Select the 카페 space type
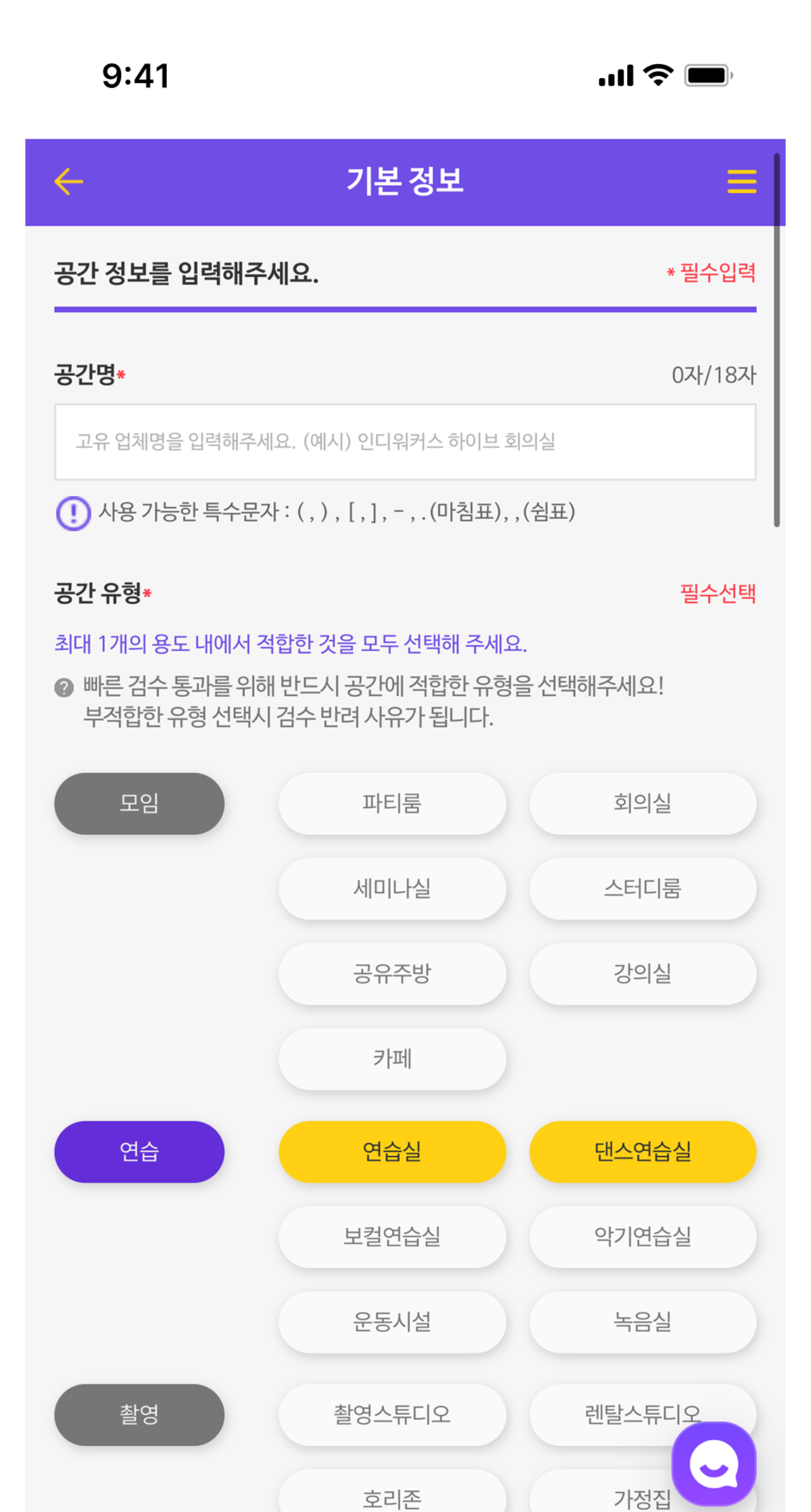 click(x=392, y=1059)
